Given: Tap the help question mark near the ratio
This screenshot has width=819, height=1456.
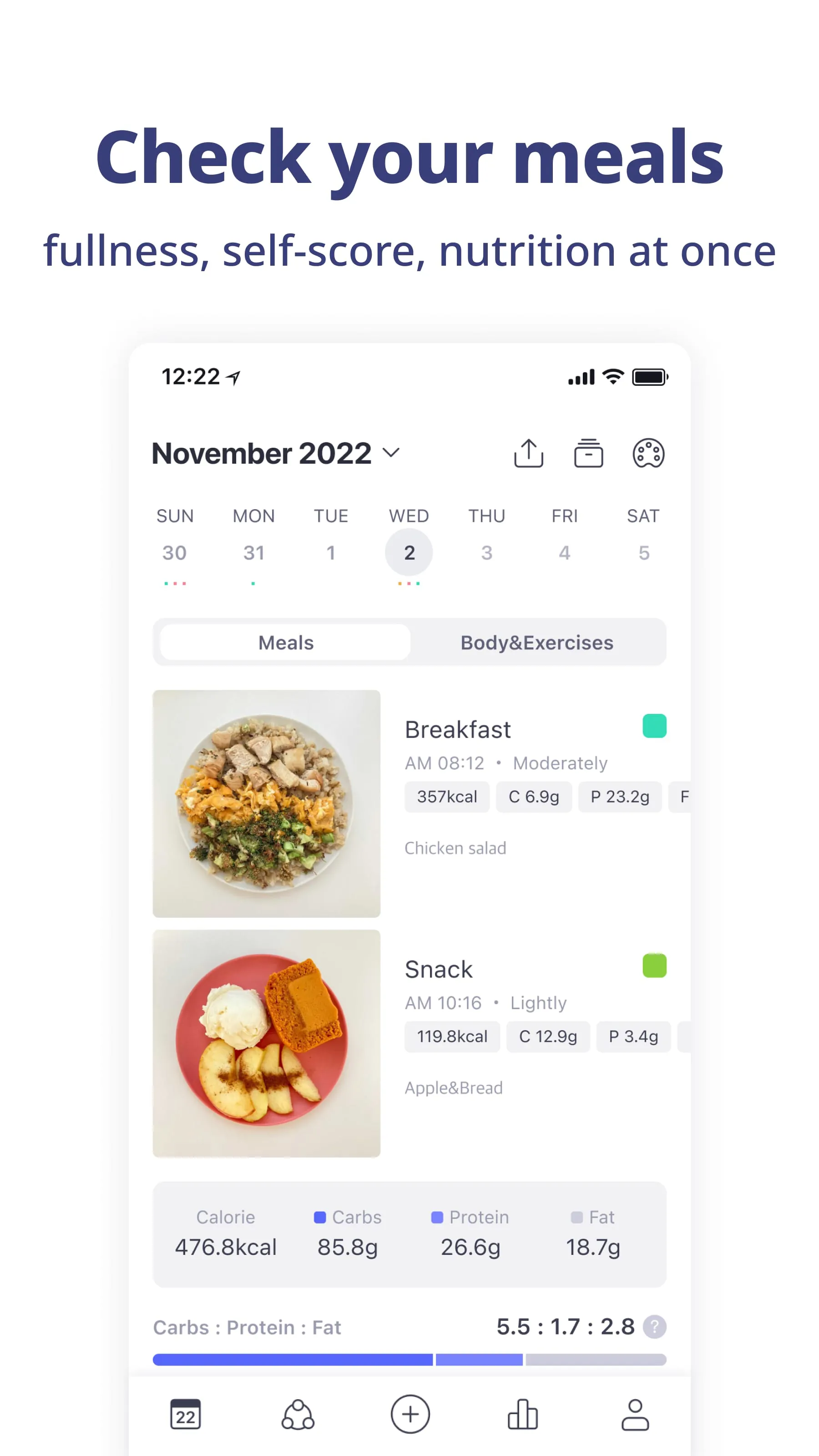Looking at the screenshot, I should (655, 1327).
